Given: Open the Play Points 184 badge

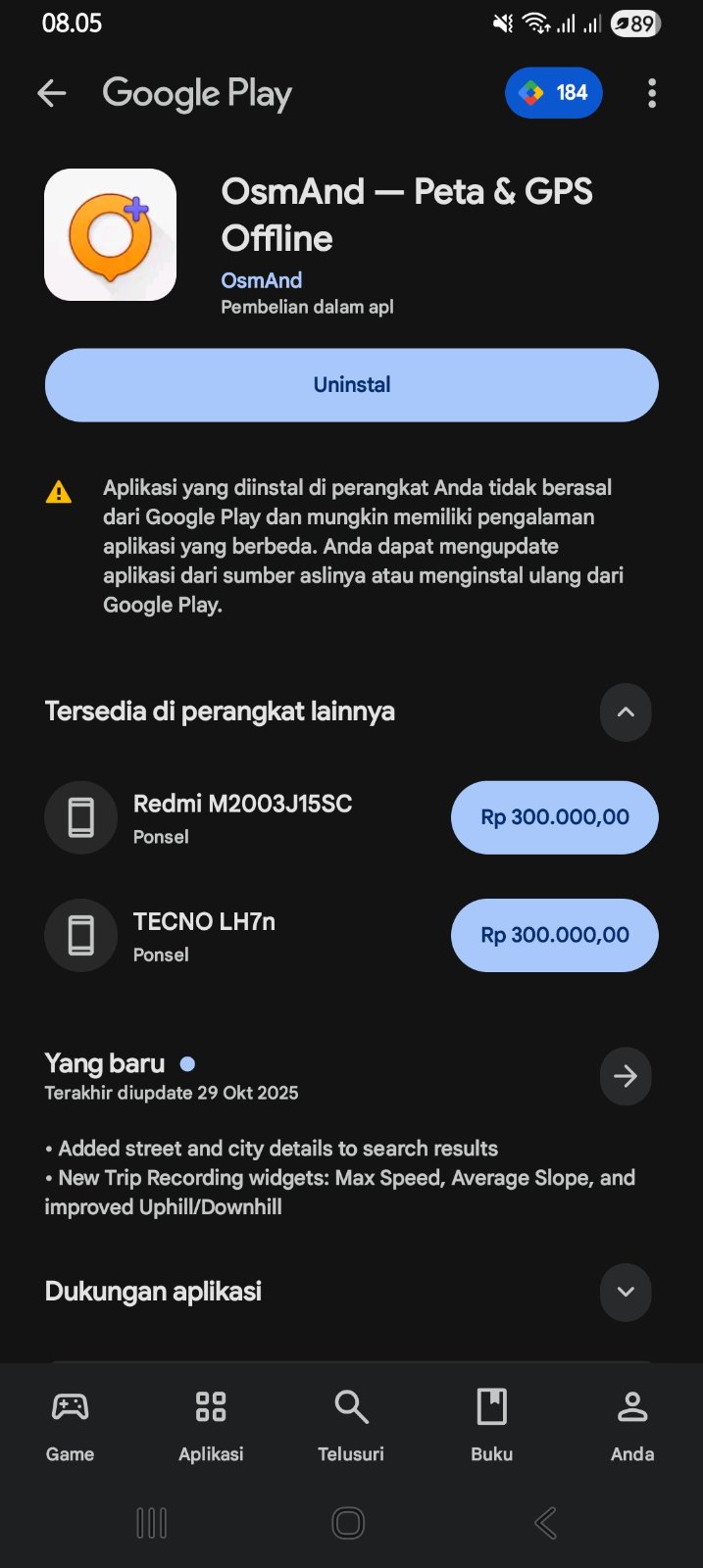Looking at the screenshot, I should pos(553,93).
